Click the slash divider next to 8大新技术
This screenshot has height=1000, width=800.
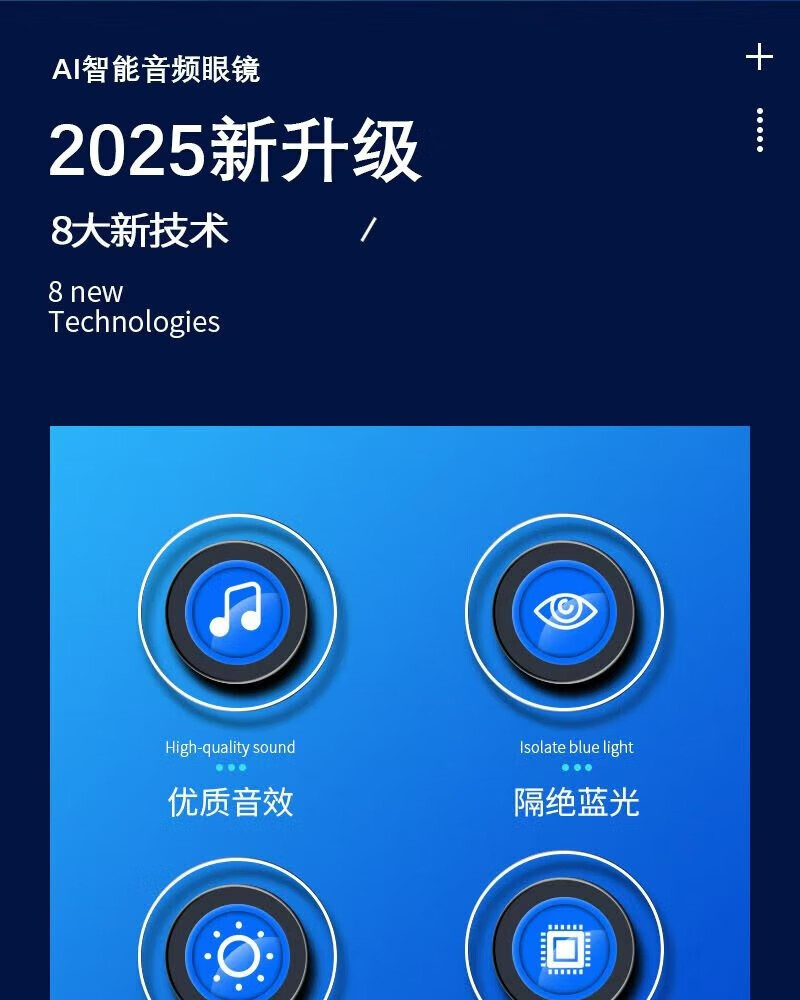[370, 229]
